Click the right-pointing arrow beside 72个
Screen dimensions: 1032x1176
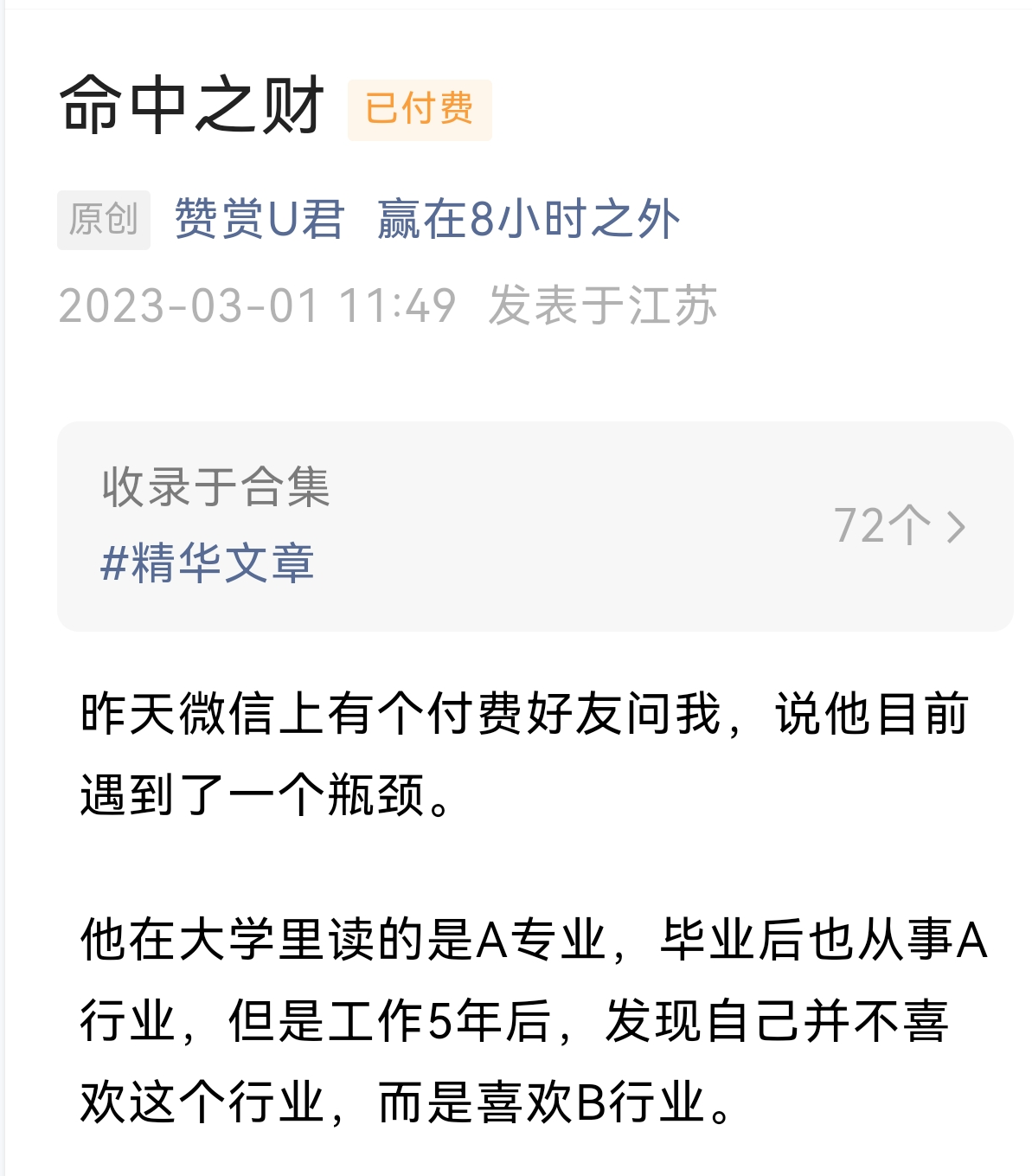958,524
